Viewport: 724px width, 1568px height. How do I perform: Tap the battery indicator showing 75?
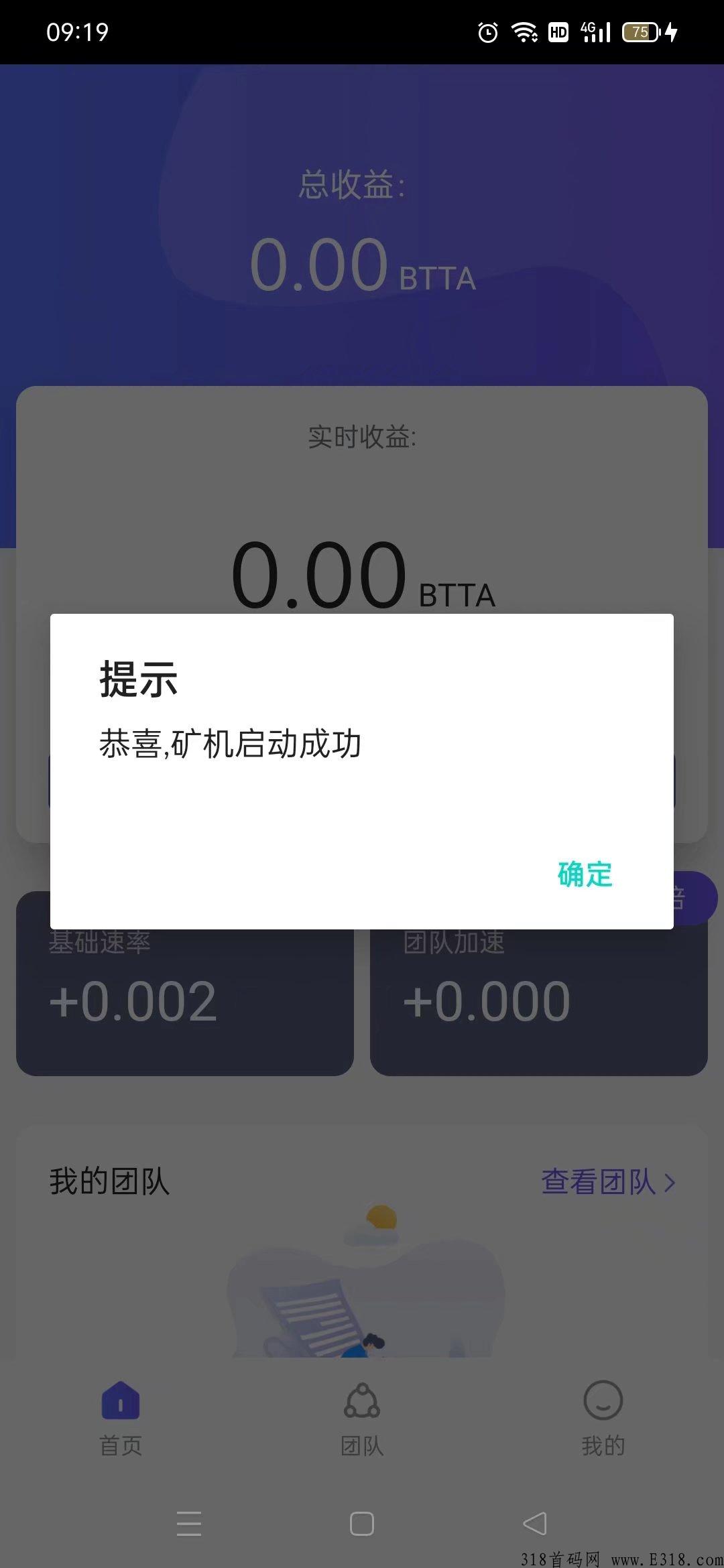638,31
